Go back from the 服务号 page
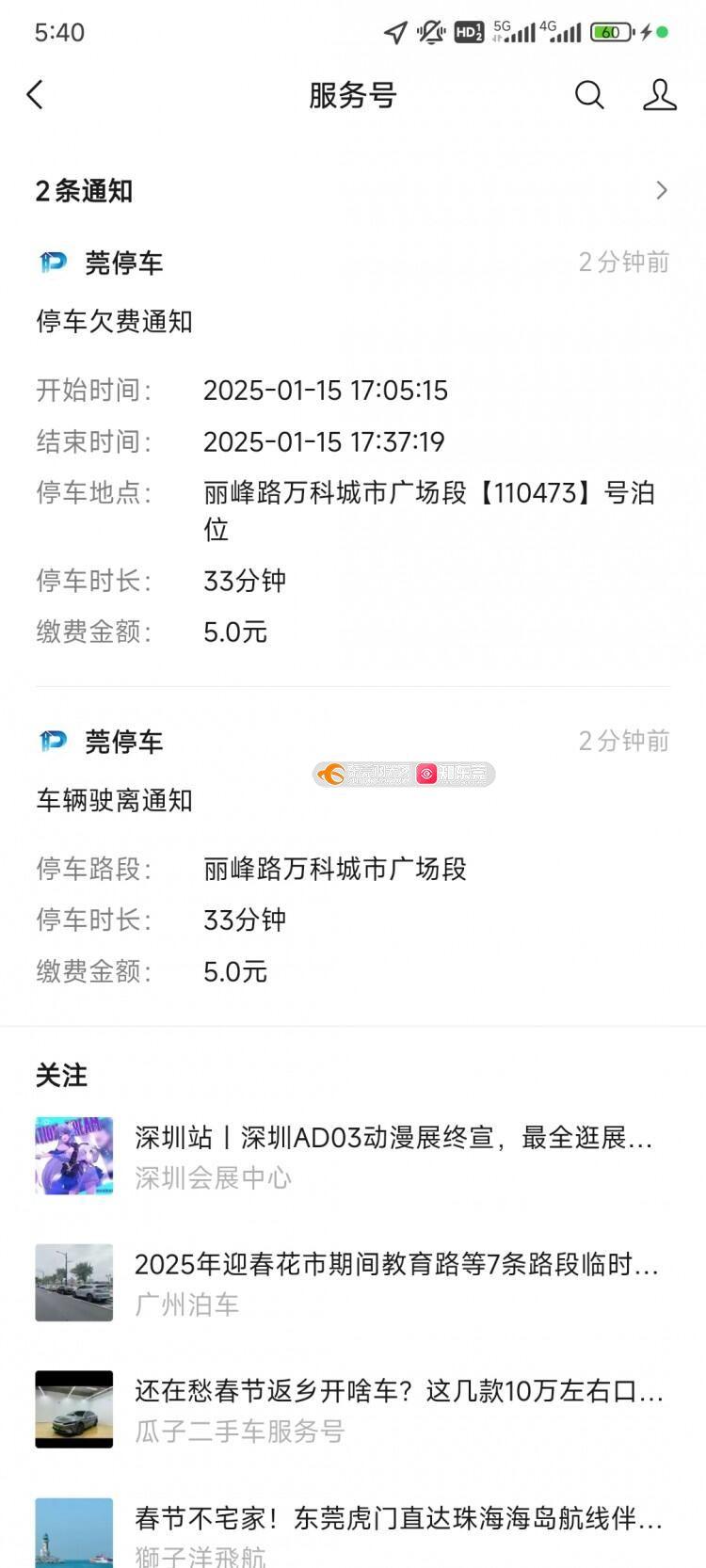 click(36, 95)
